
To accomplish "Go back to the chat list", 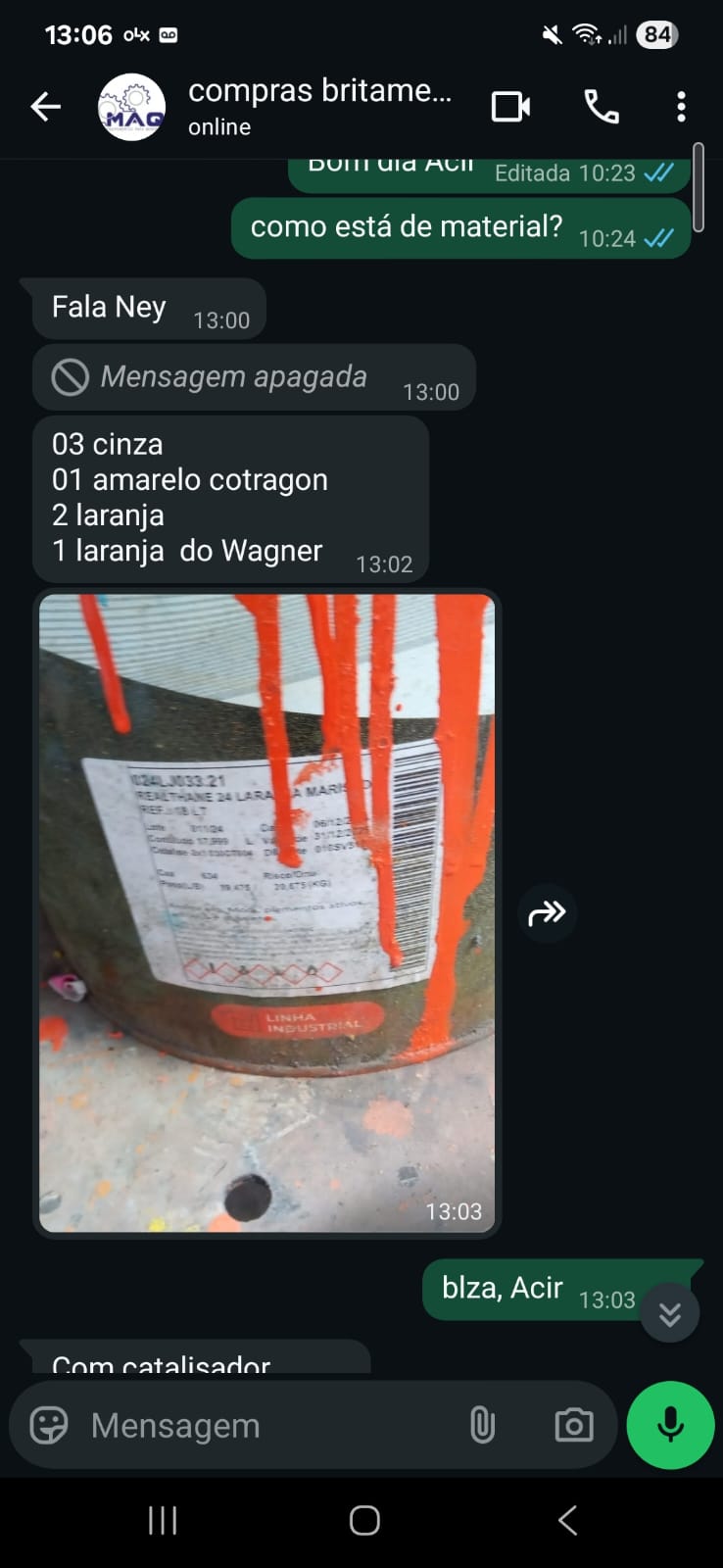I will coord(45,107).
